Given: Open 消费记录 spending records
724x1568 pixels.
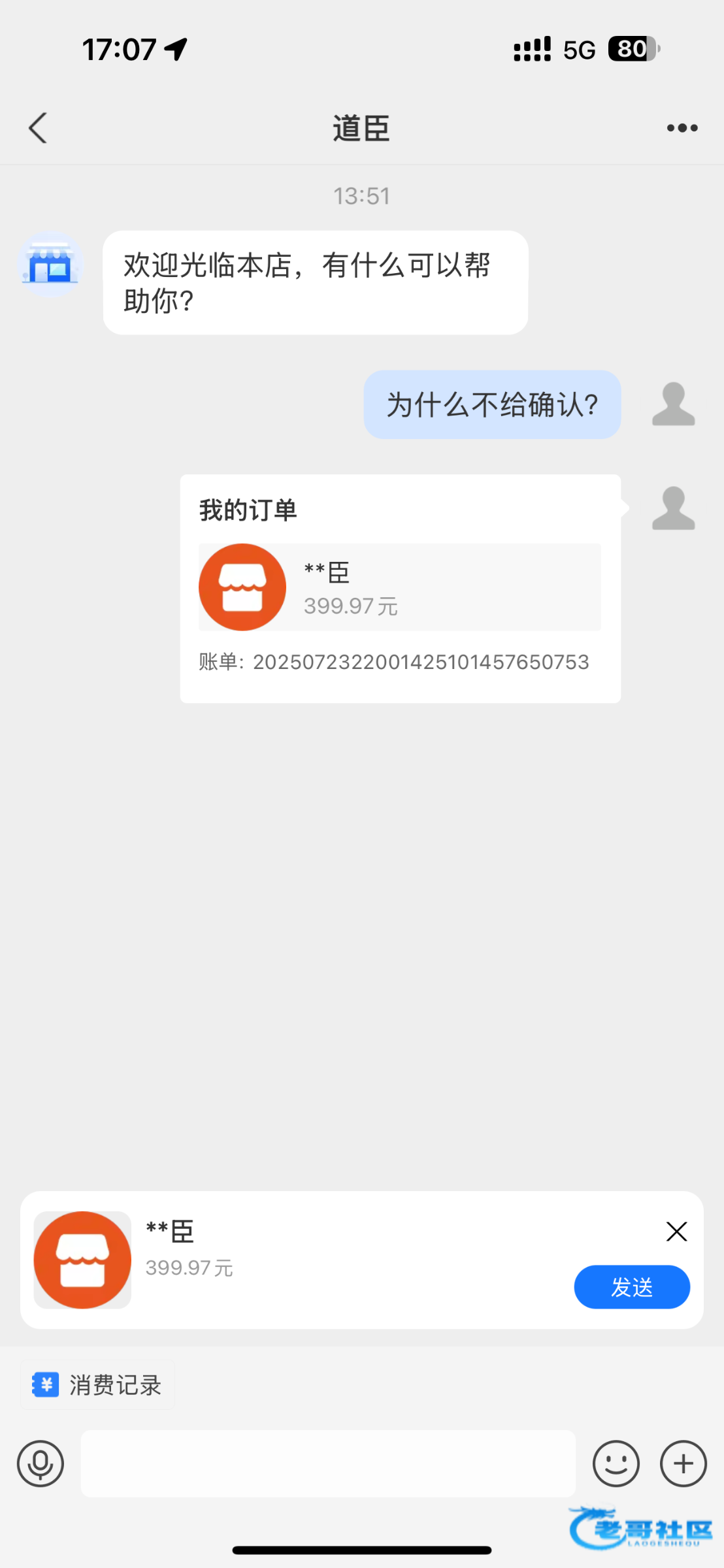Looking at the screenshot, I should click(x=97, y=1384).
